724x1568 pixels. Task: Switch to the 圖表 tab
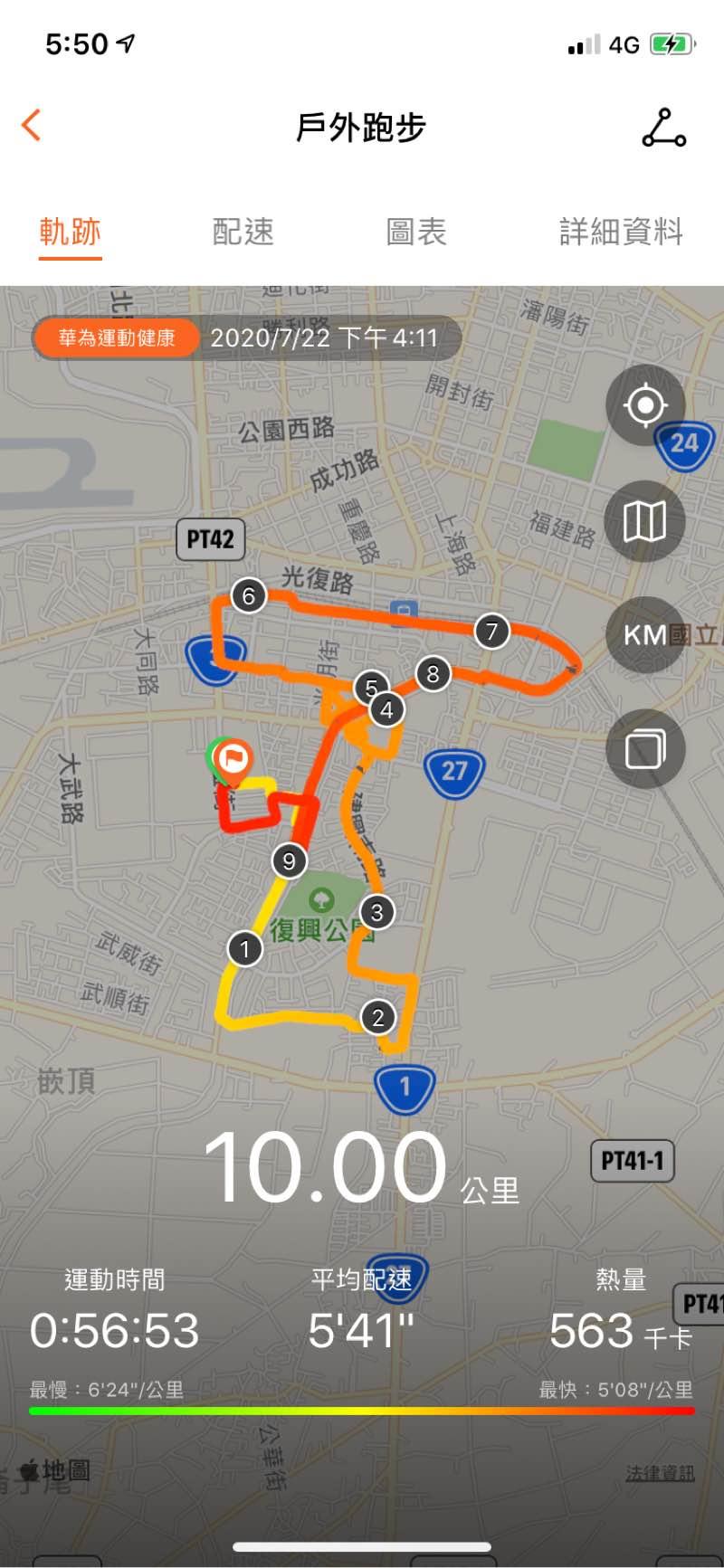pyautogui.click(x=415, y=232)
